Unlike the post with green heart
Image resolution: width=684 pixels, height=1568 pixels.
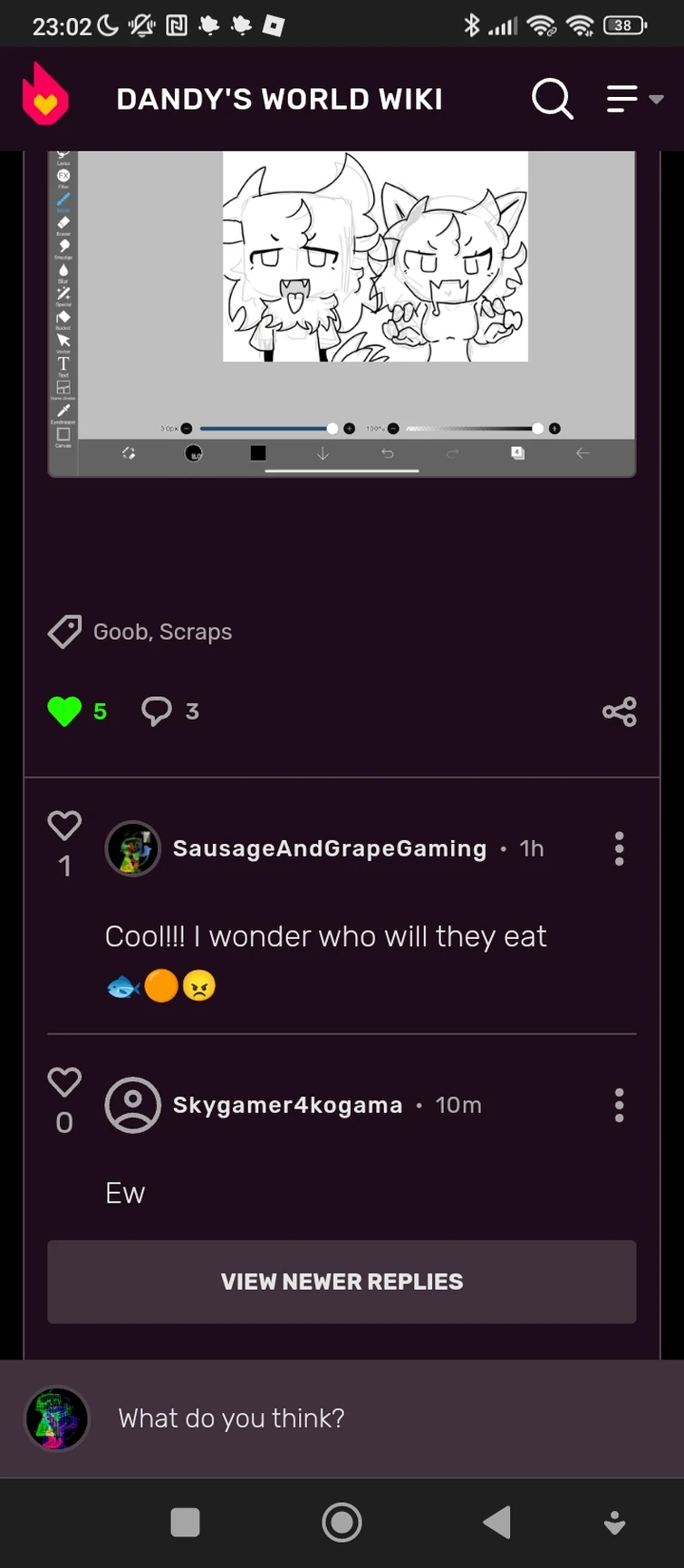pos(64,711)
